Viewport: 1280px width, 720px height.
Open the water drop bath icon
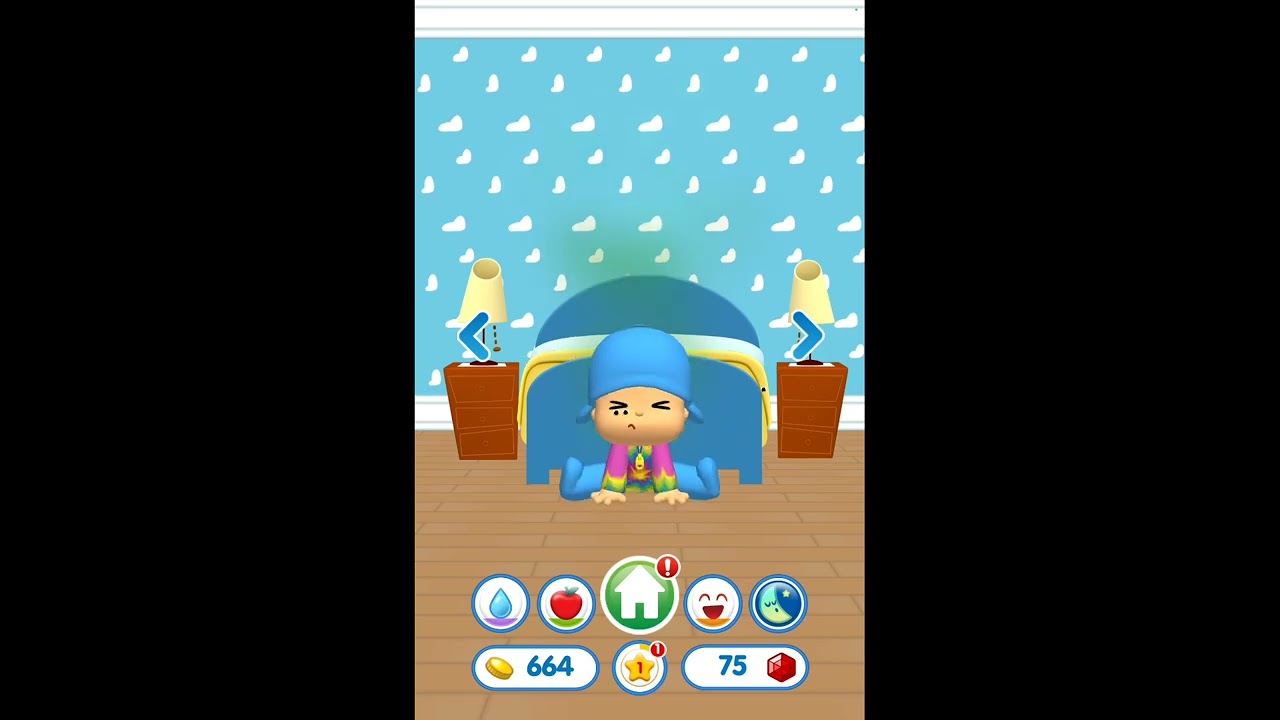pyautogui.click(x=500, y=604)
